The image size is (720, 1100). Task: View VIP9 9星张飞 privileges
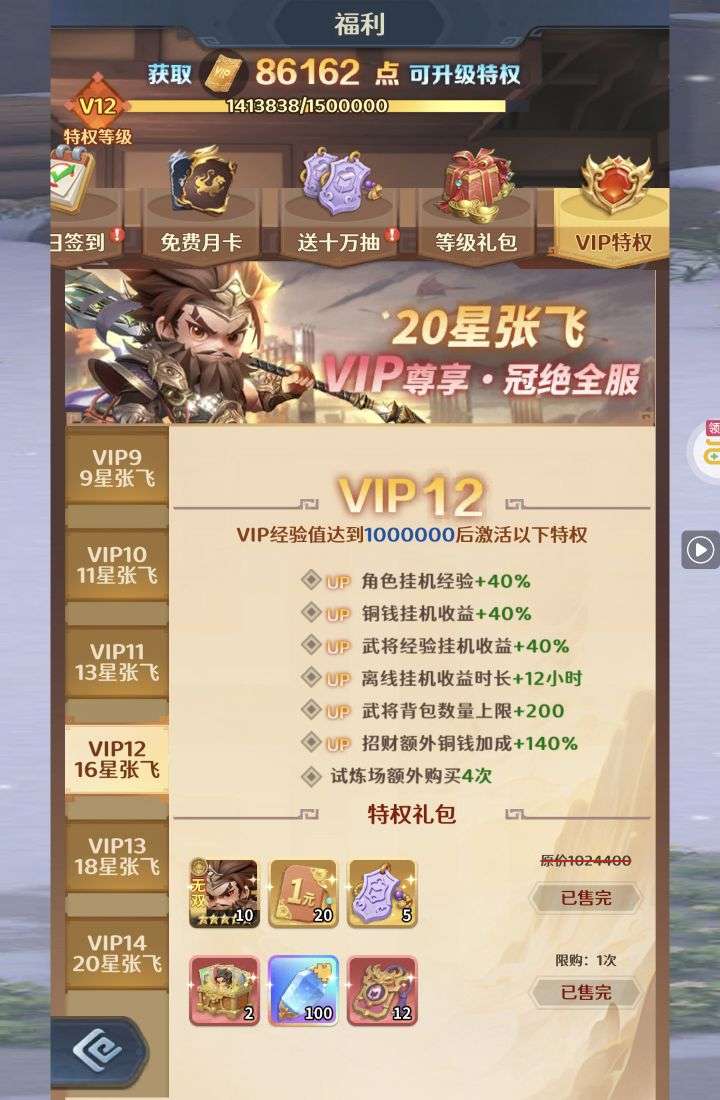117,467
